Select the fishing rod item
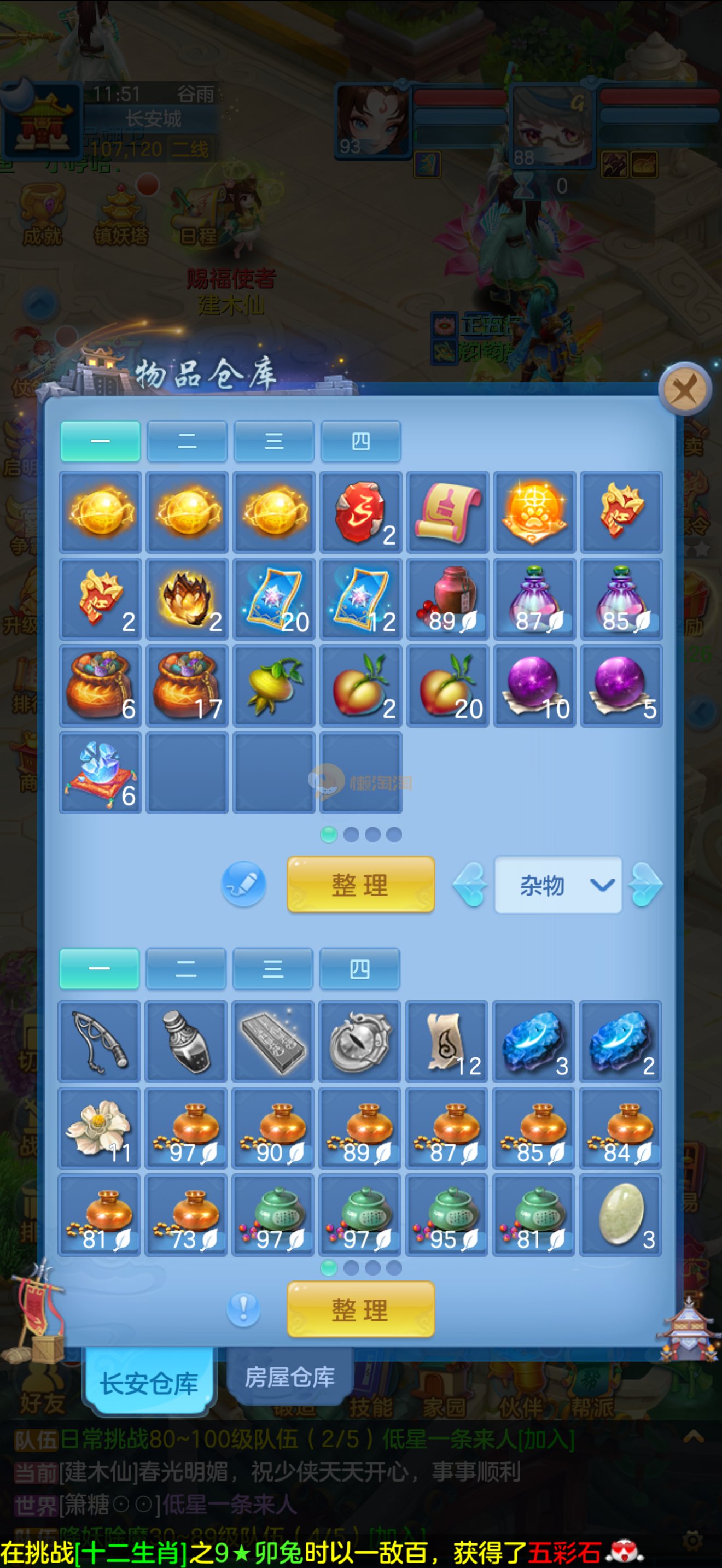Screen dimensions: 722x1568 pos(99,1041)
